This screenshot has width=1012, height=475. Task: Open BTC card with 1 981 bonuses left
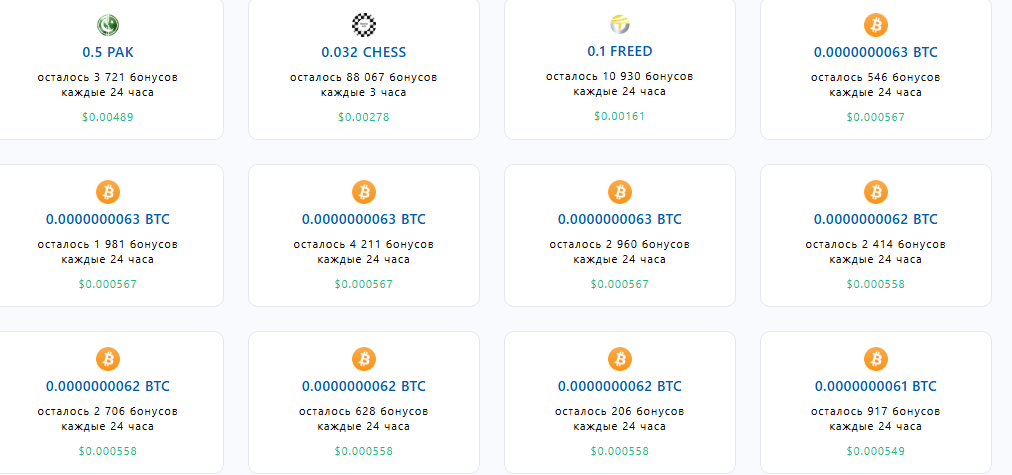pos(107,219)
